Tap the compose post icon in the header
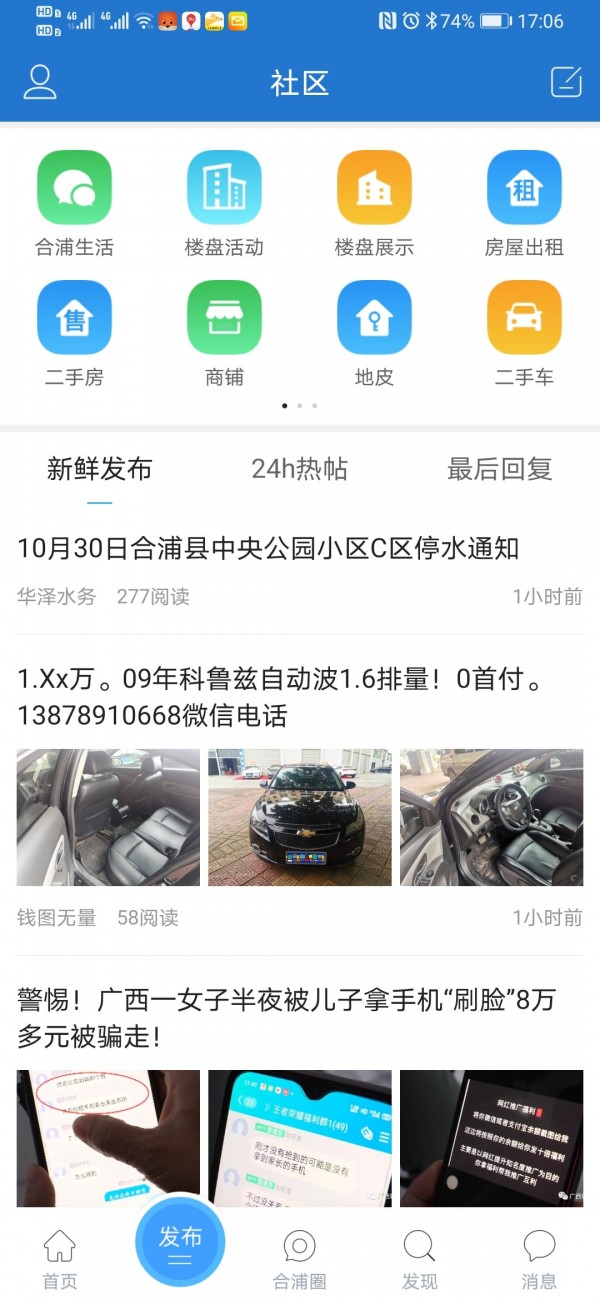 pos(566,82)
